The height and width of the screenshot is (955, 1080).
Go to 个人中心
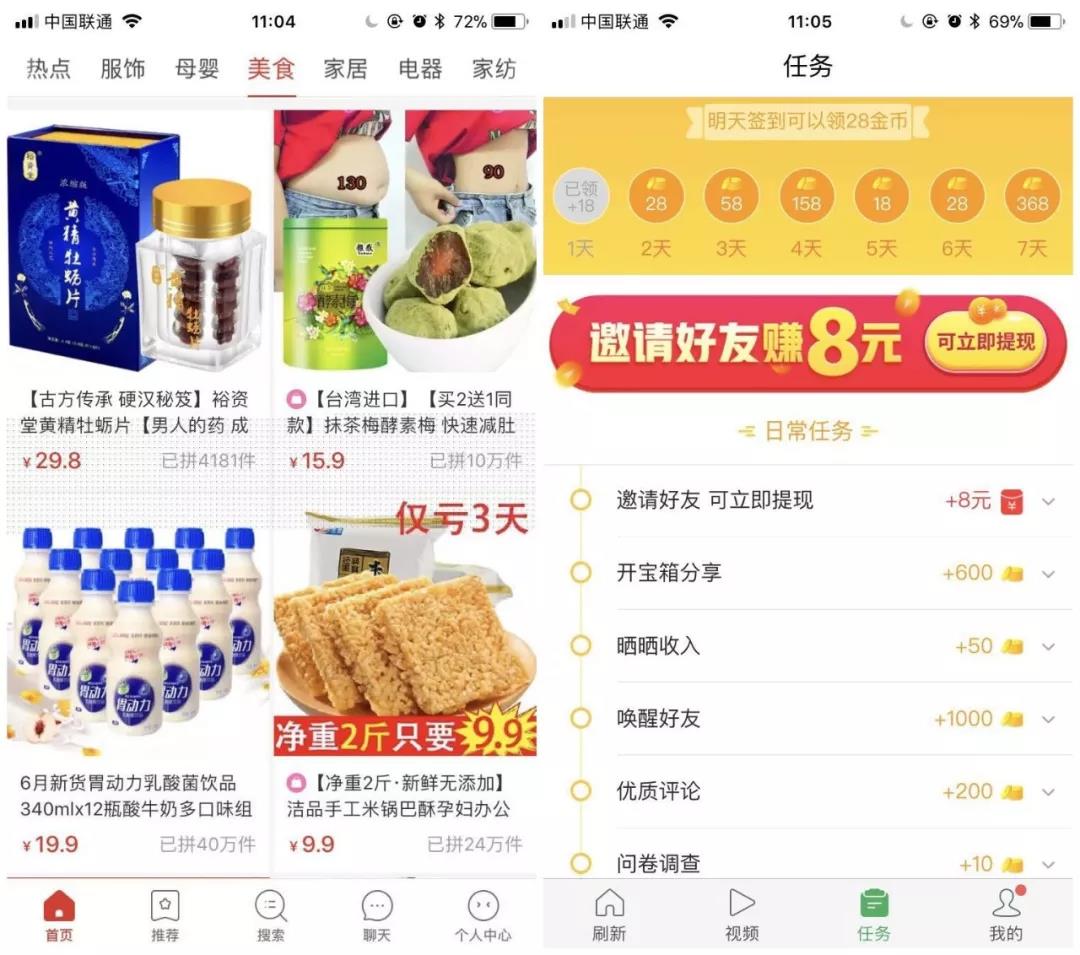point(483,916)
